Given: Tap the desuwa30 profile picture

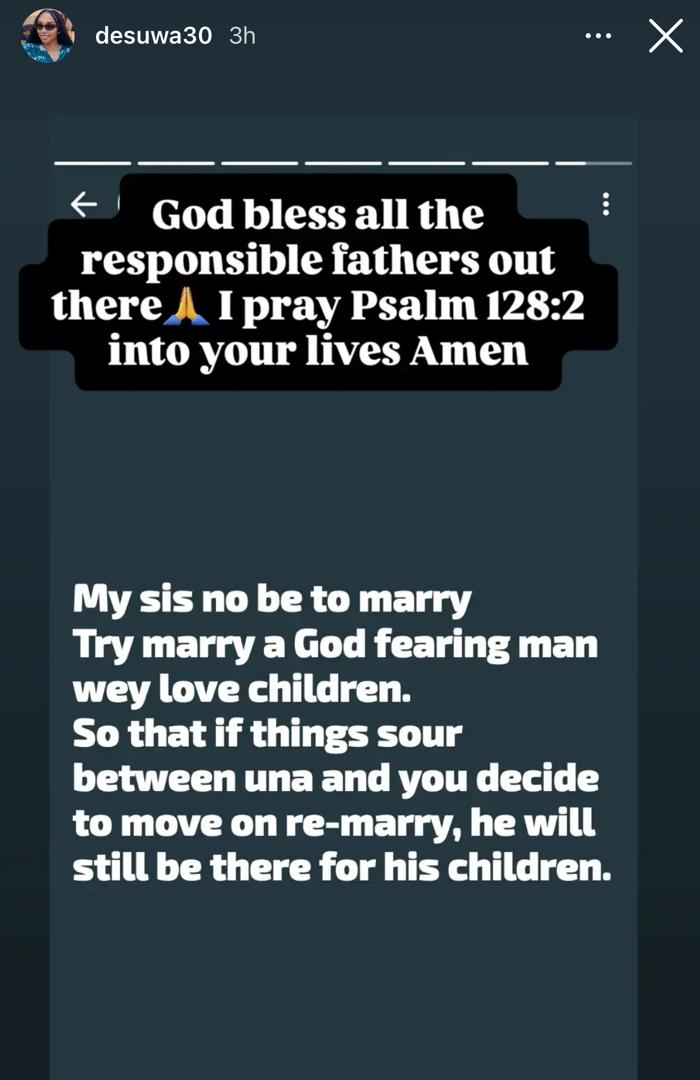Looking at the screenshot, I should (x=47, y=36).
